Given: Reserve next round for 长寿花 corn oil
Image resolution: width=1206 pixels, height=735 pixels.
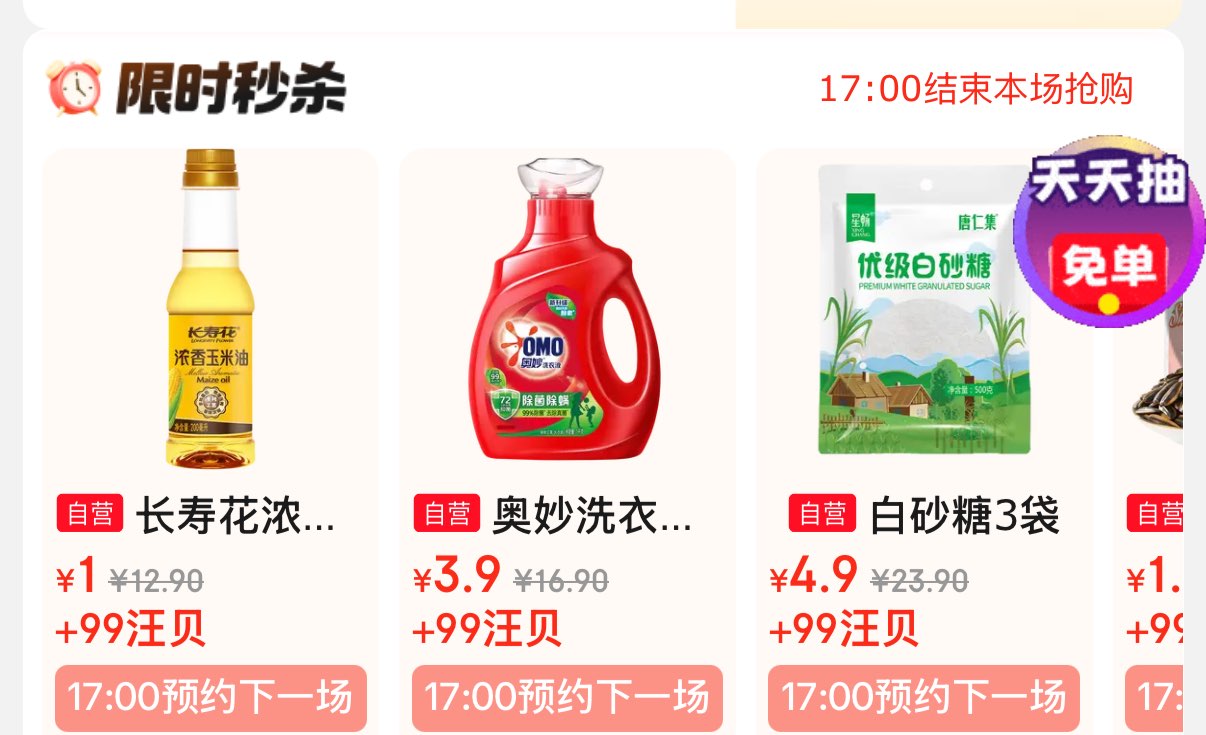Looking at the screenshot, I should click(211, 697).
